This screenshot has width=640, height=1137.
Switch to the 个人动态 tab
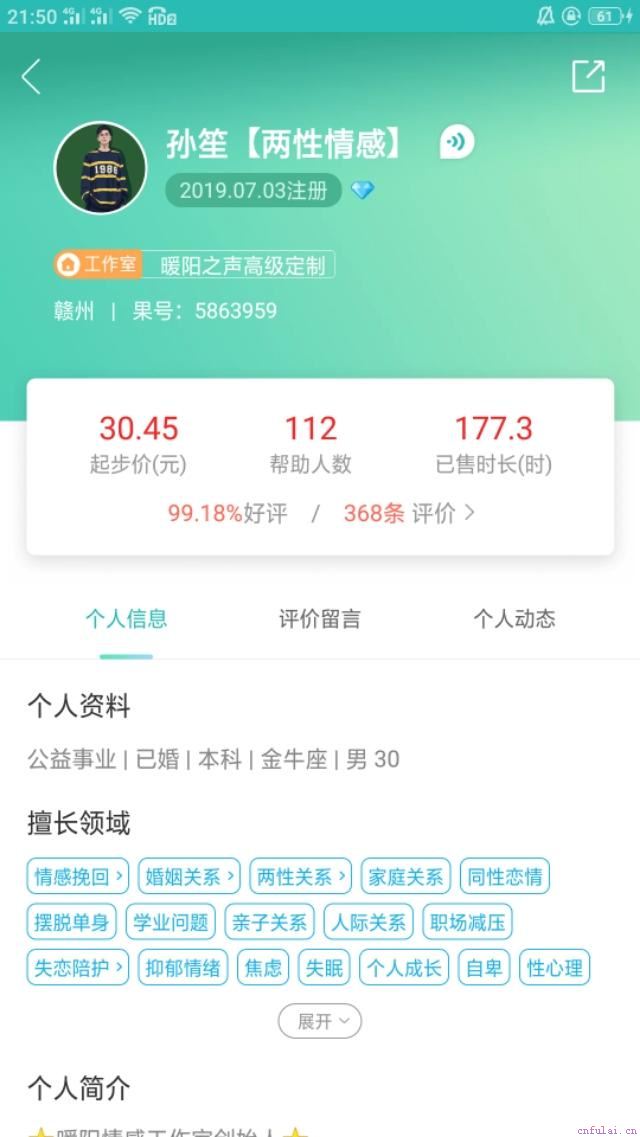coord(513,619)
